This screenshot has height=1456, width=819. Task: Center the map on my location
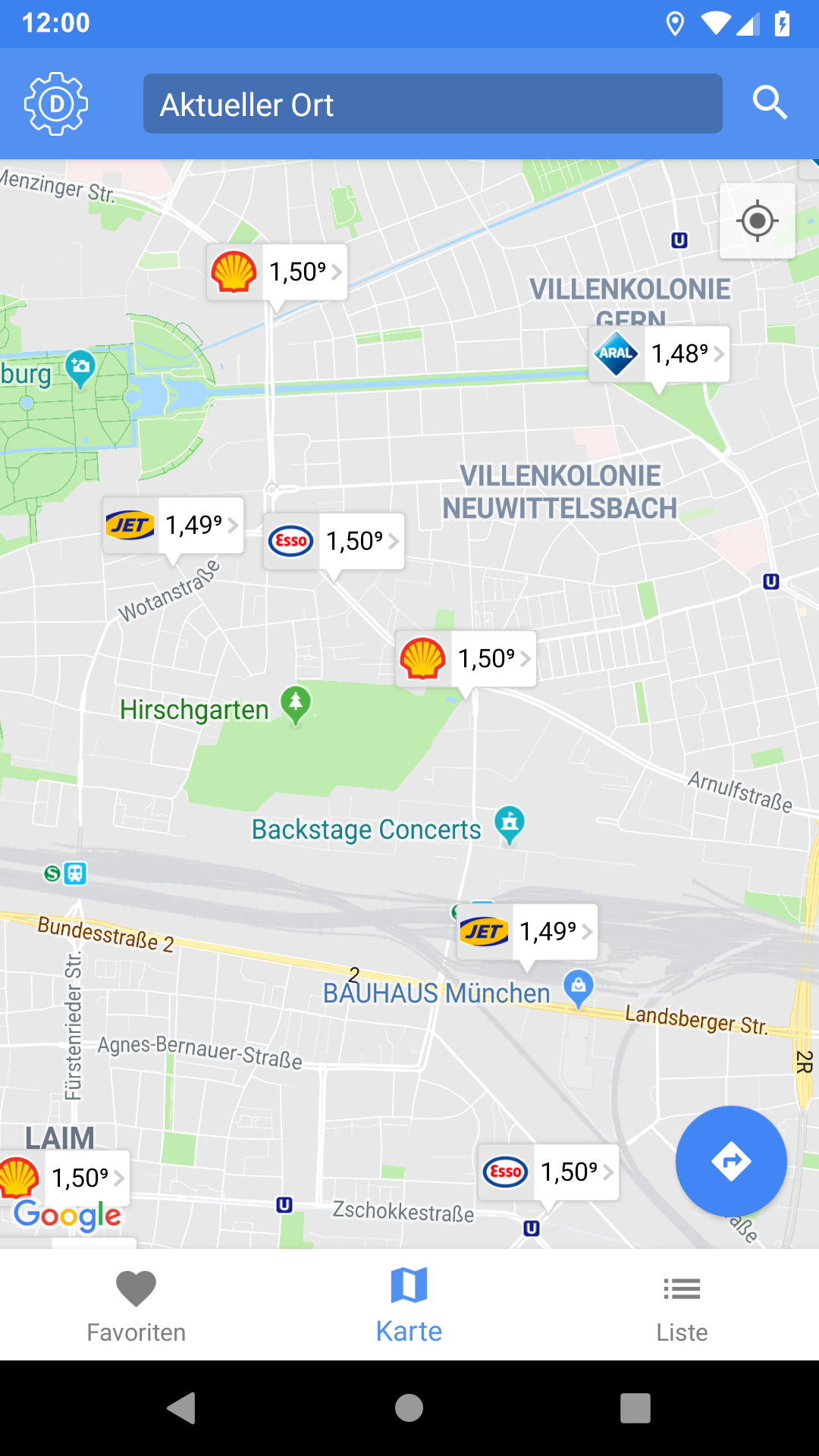pos(757,221)
